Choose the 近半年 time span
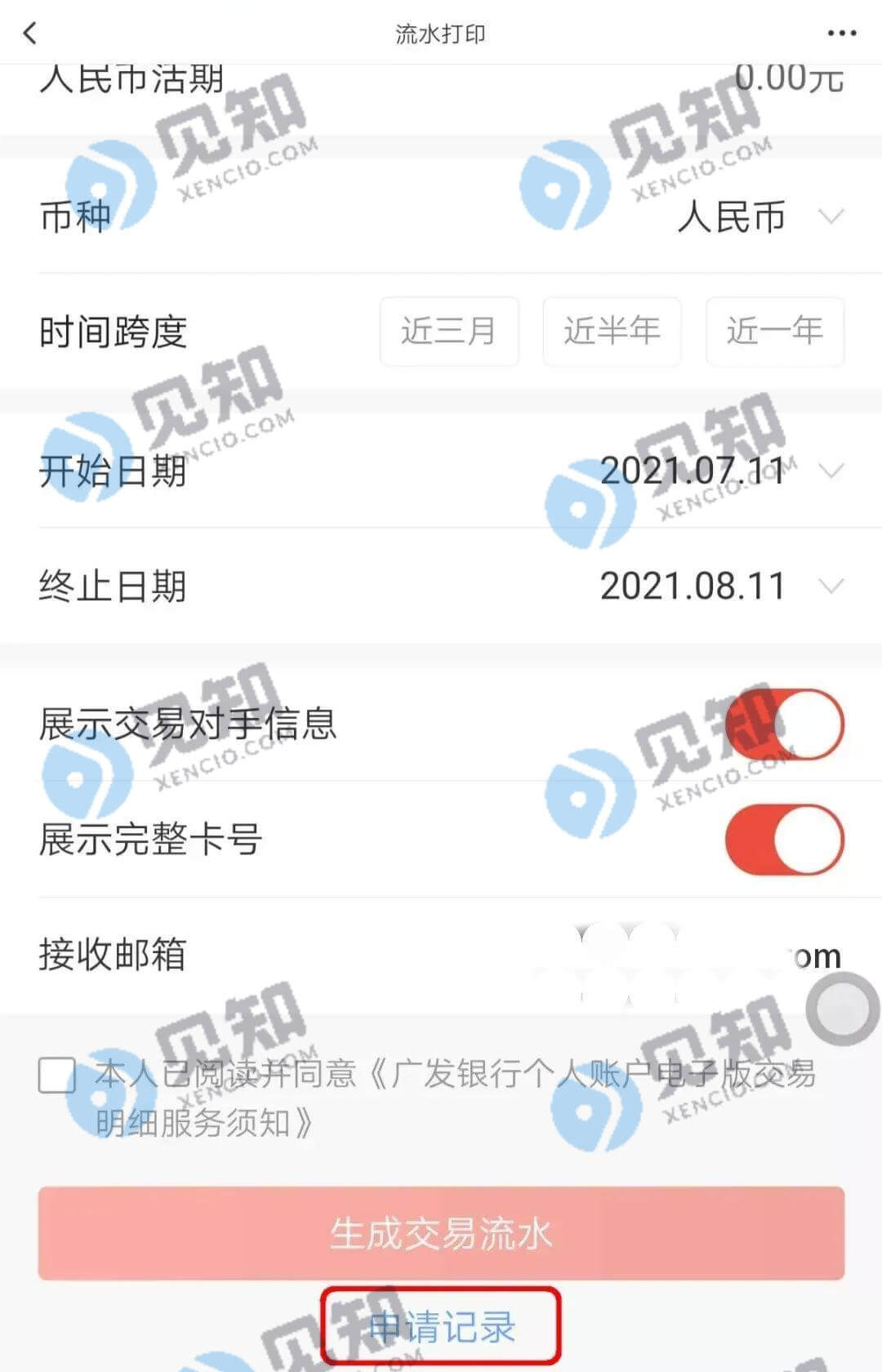The image size is (882, 1372). coord(612,332)
